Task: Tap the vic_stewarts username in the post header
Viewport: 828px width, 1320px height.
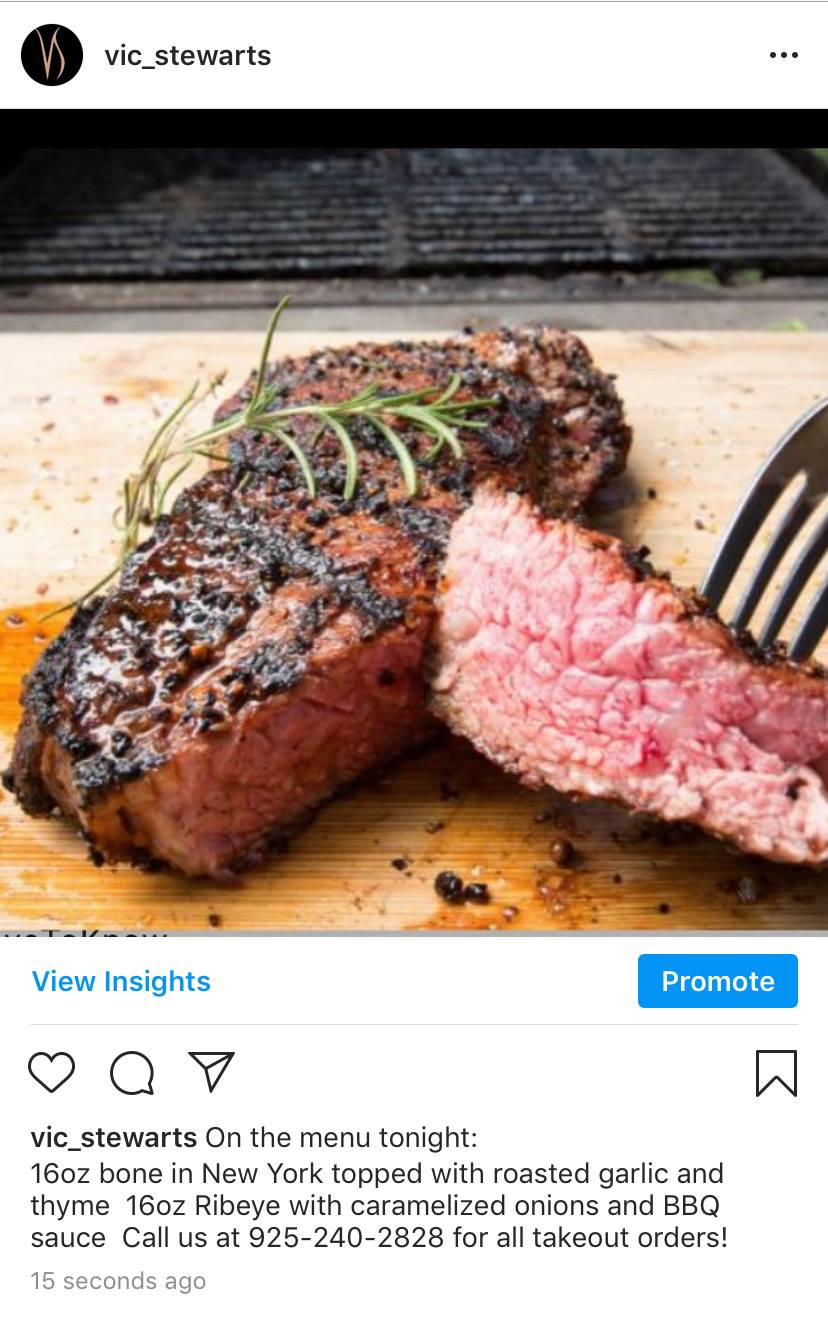Action: coord(187,56)
